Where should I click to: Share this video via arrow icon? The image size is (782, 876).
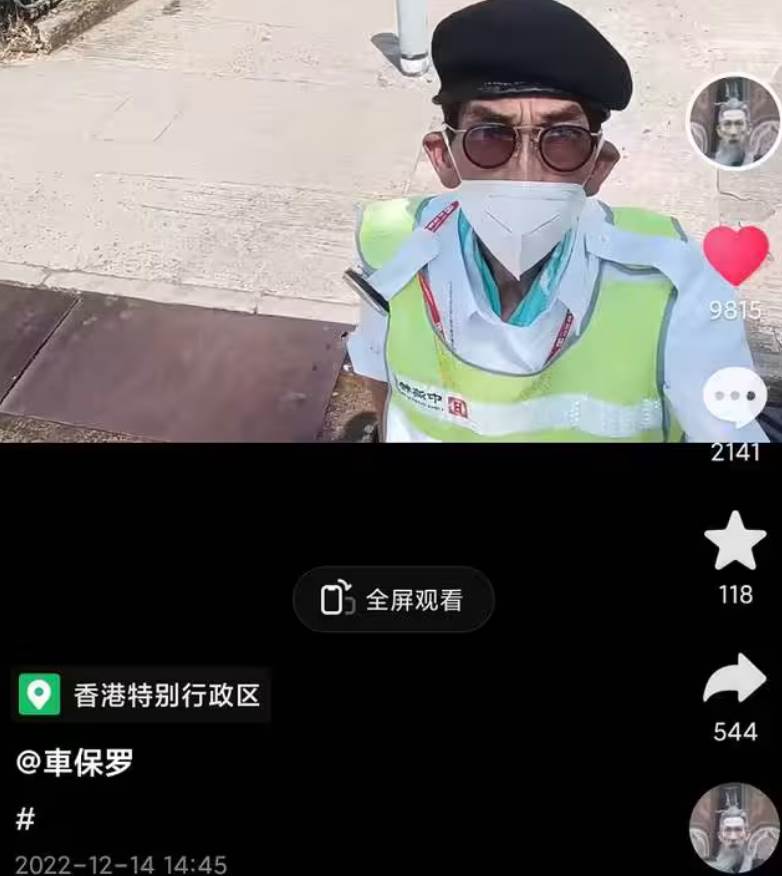point(735,680)
